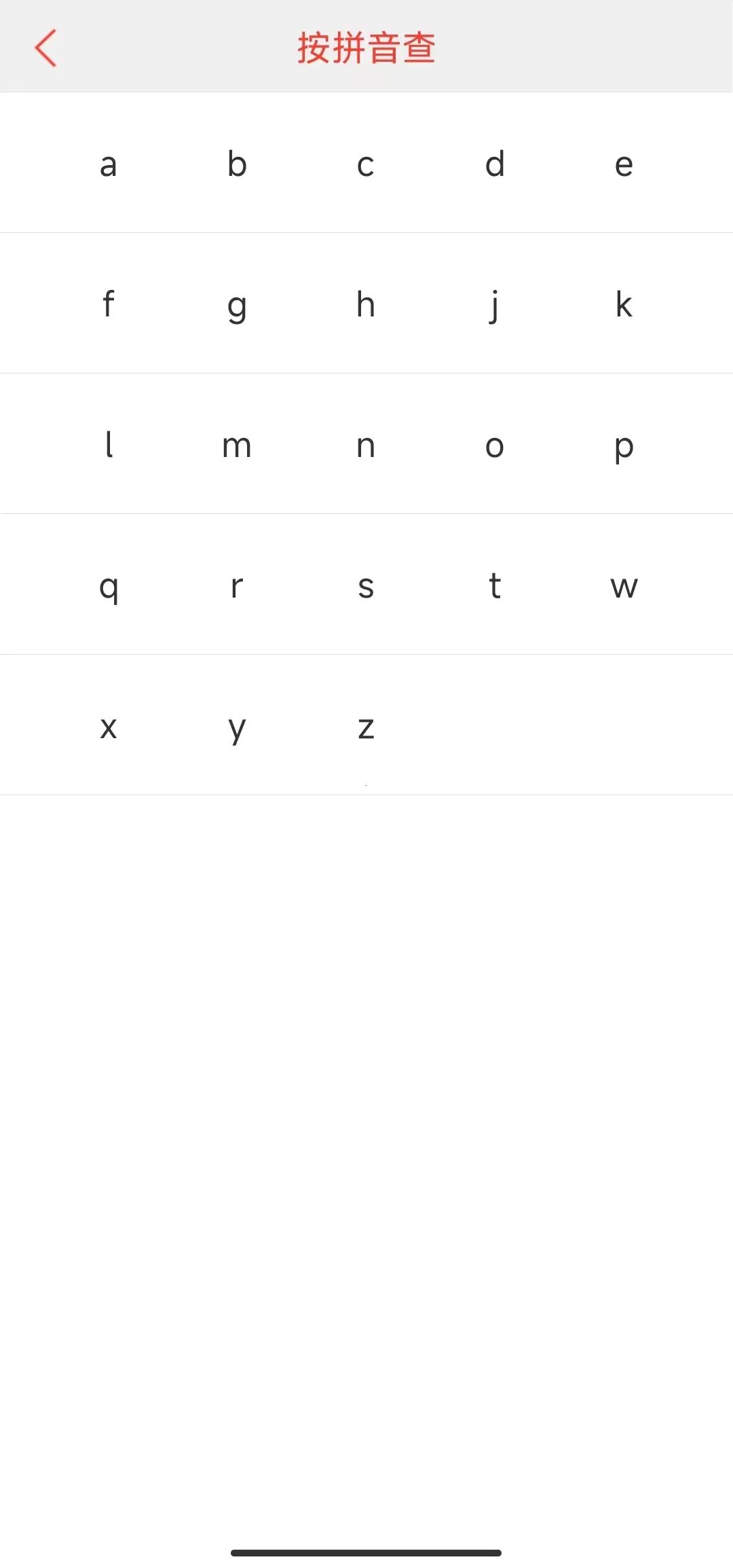Screen dimensions: 733x1568
Task: Choose letter b in the pinyin index
Action: (237, 164)
